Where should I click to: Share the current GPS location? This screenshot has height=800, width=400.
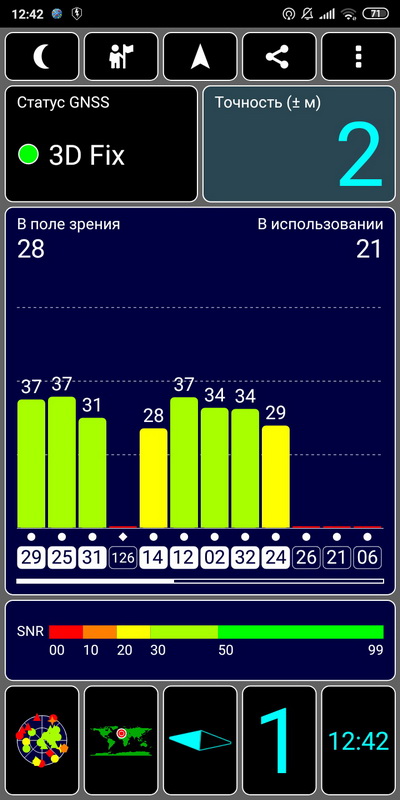pyautogui.click(x=279, y=57)
